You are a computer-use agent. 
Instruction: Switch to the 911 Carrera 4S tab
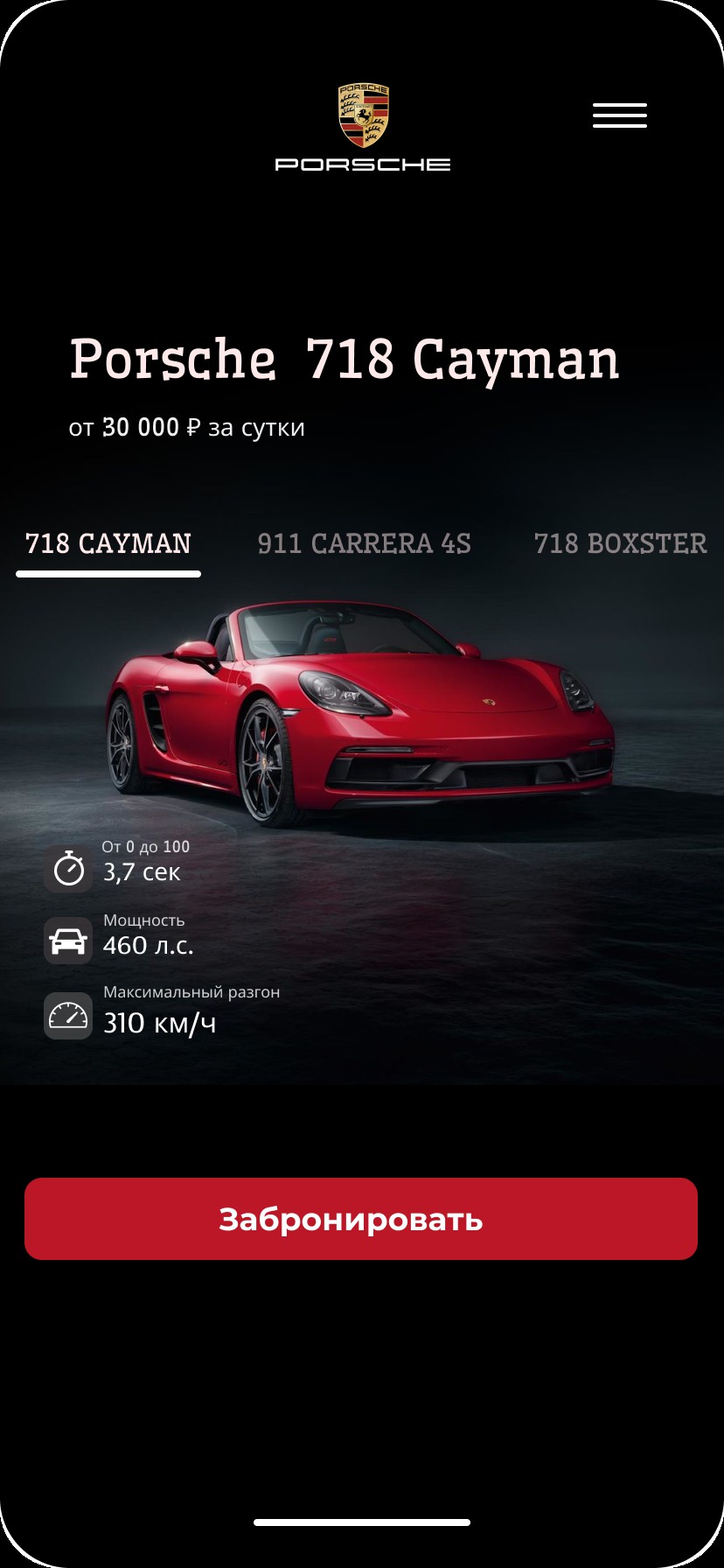[x=364, y=544]
